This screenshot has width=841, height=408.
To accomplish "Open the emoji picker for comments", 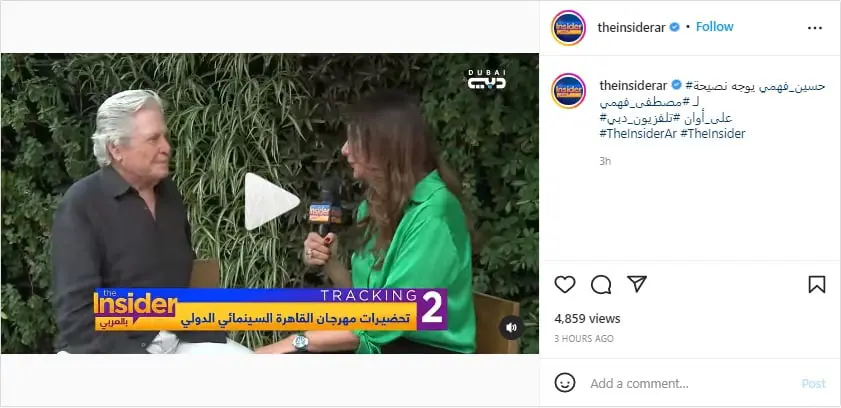I will point(565,383).
